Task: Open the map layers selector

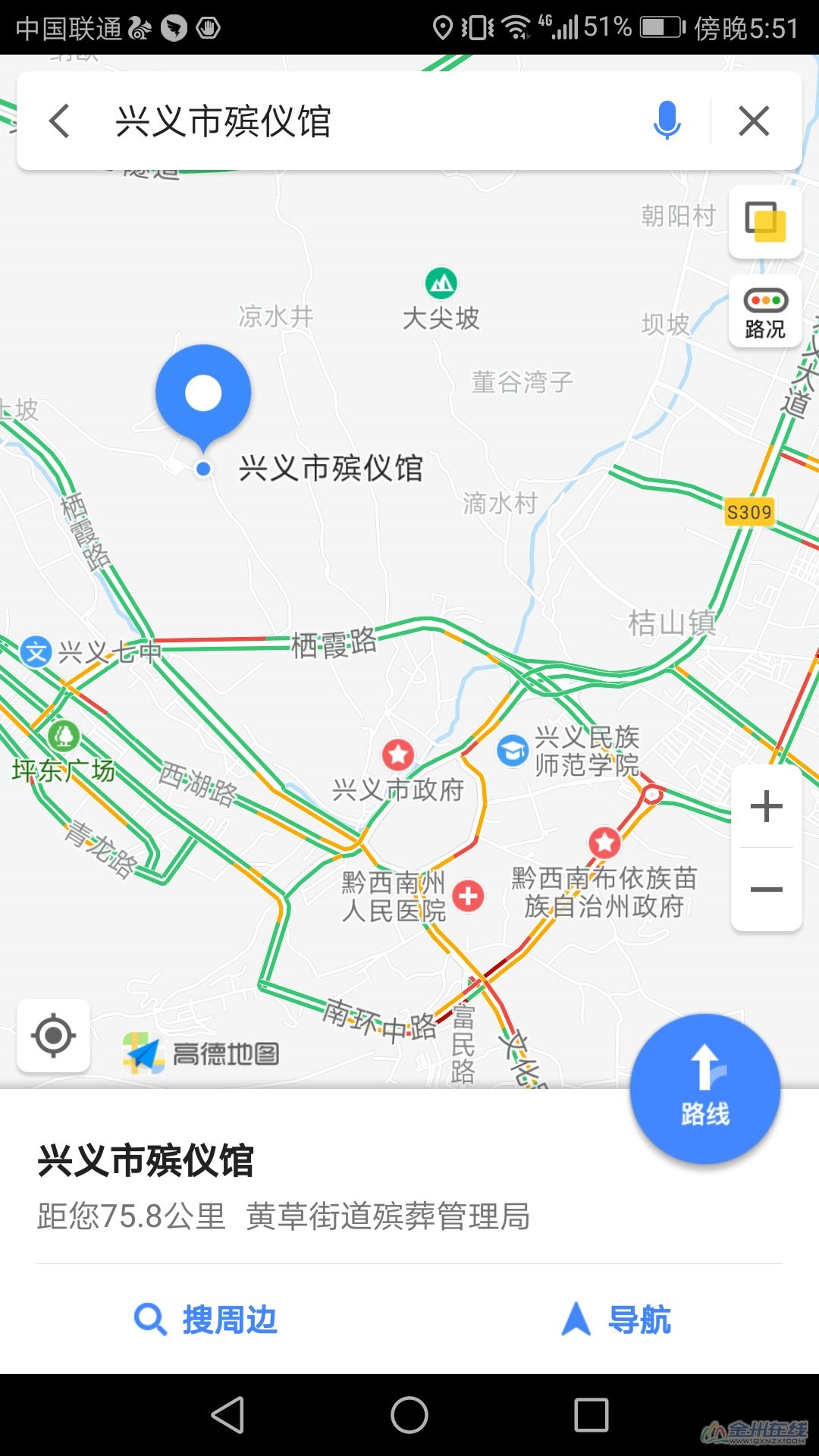Action: click(x=765, y=221)
